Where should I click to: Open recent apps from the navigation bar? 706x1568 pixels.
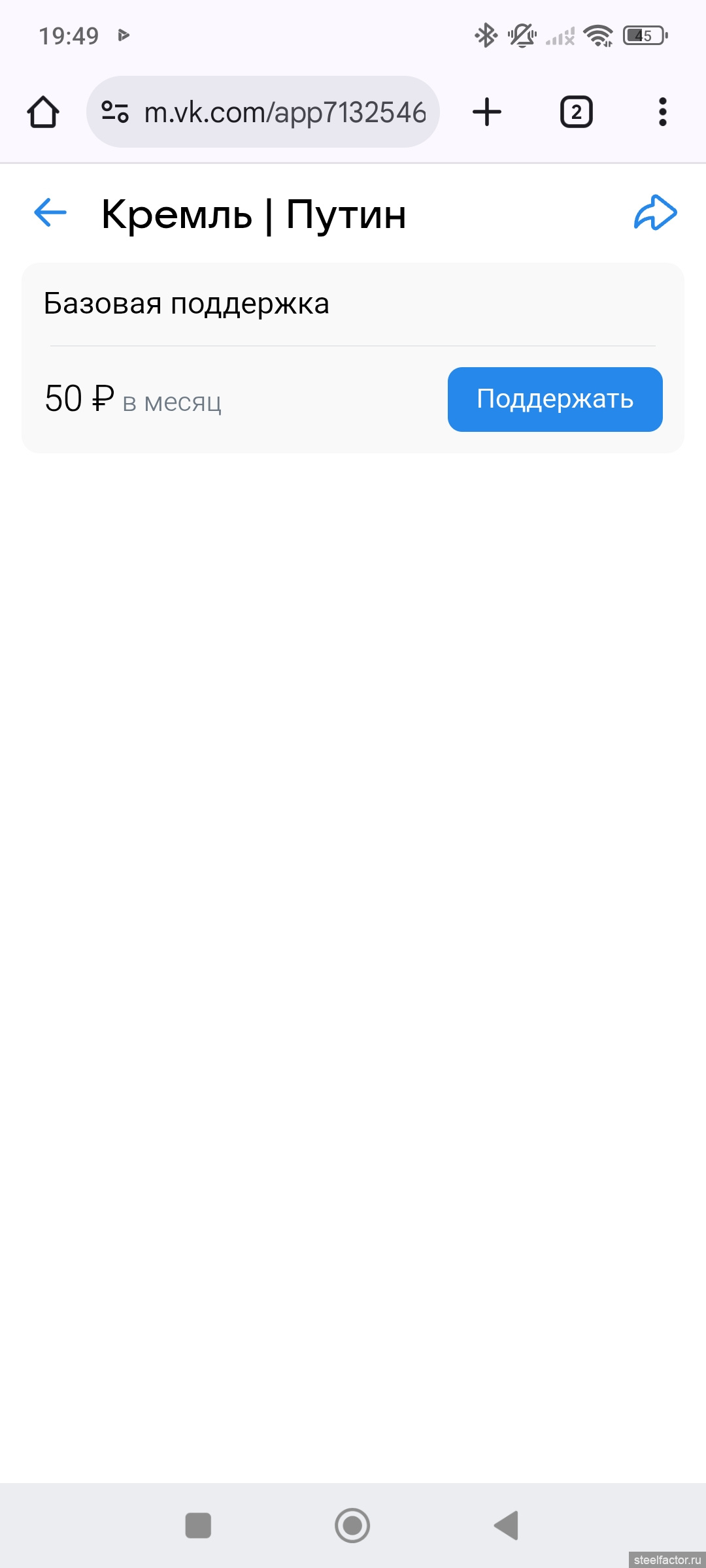click(x=198, y=1526)
